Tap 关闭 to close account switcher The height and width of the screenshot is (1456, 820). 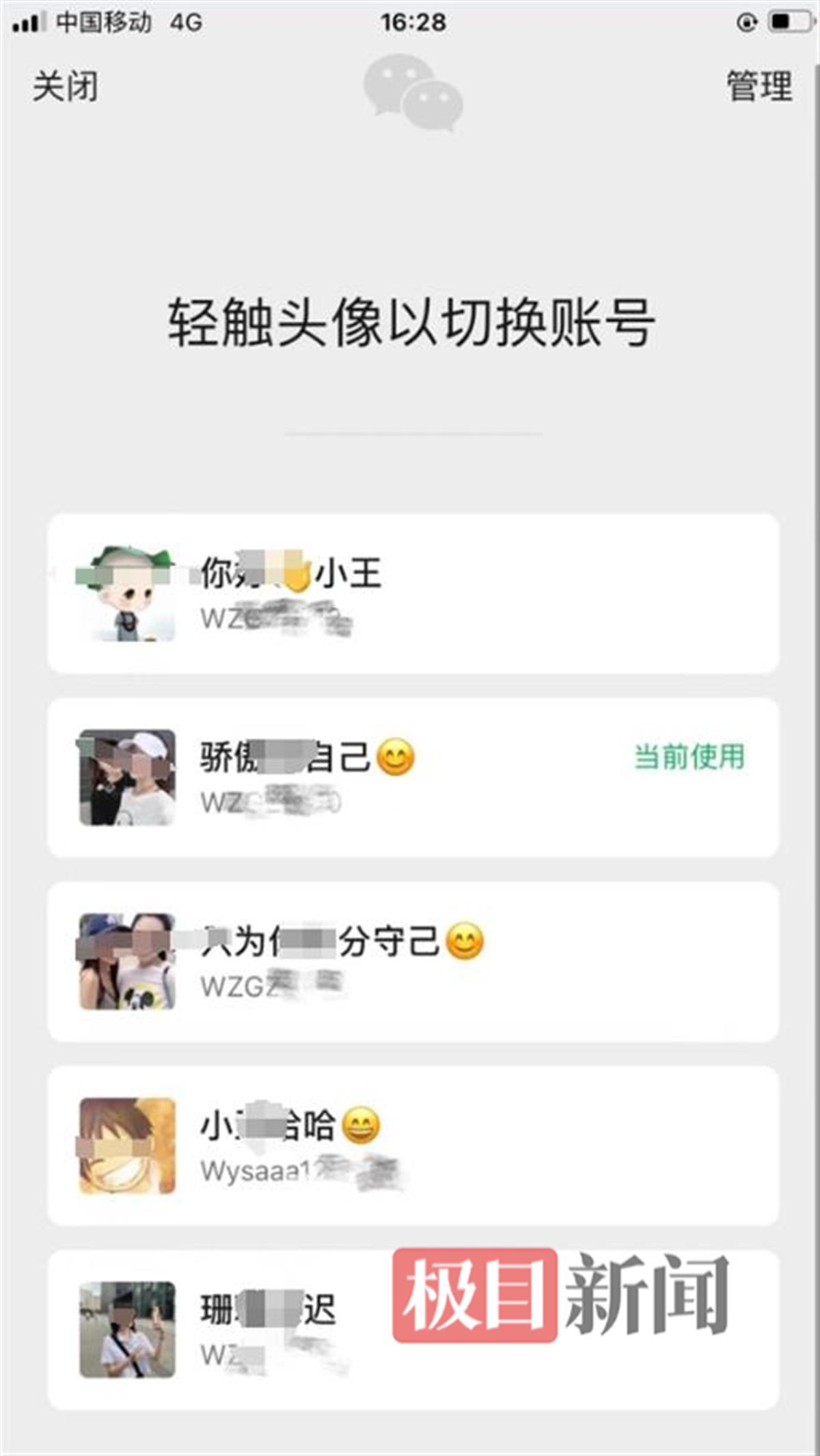(x=66, y=87)
